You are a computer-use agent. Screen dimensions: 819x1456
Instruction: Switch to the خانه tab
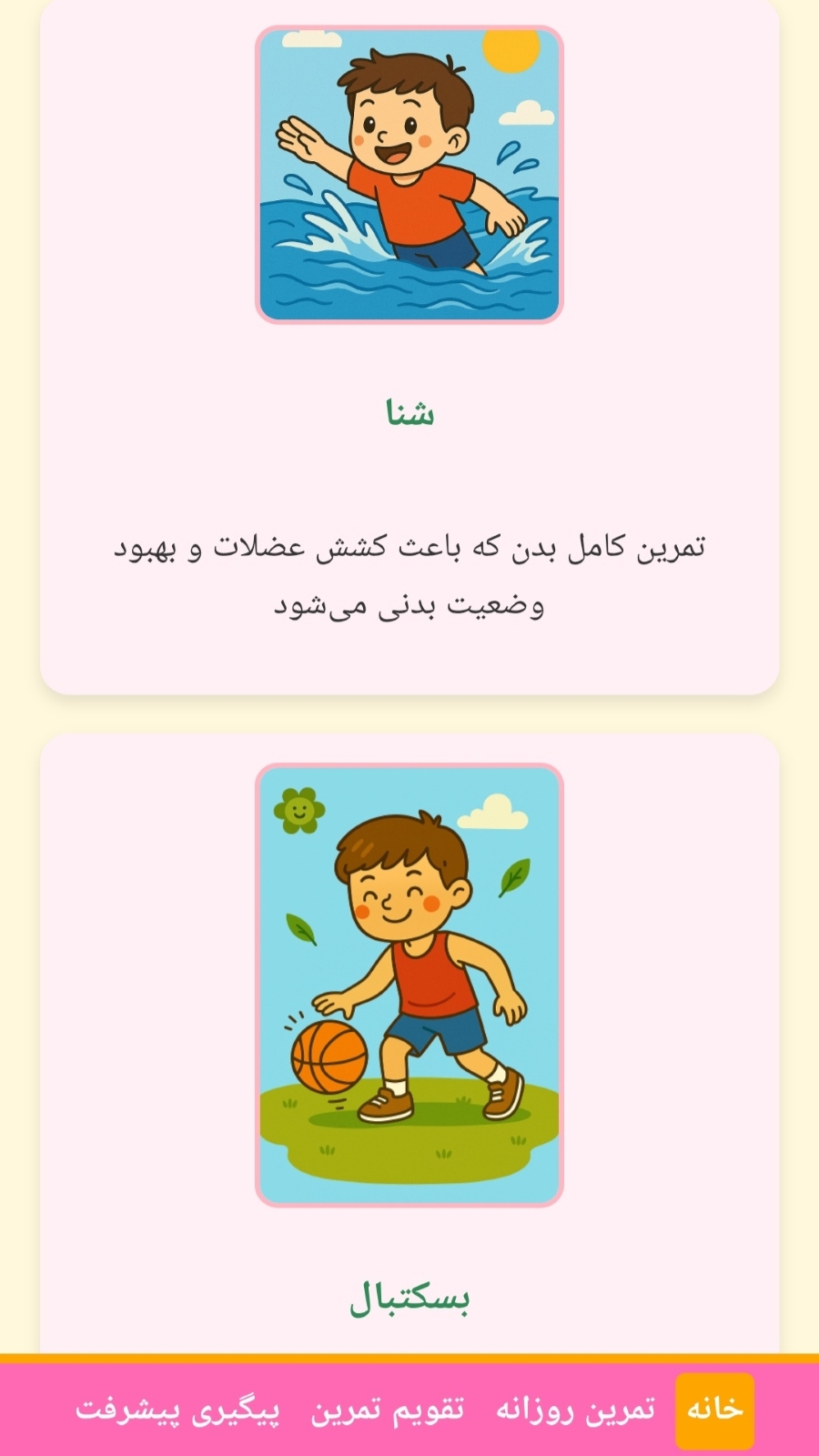point(714,1410)
